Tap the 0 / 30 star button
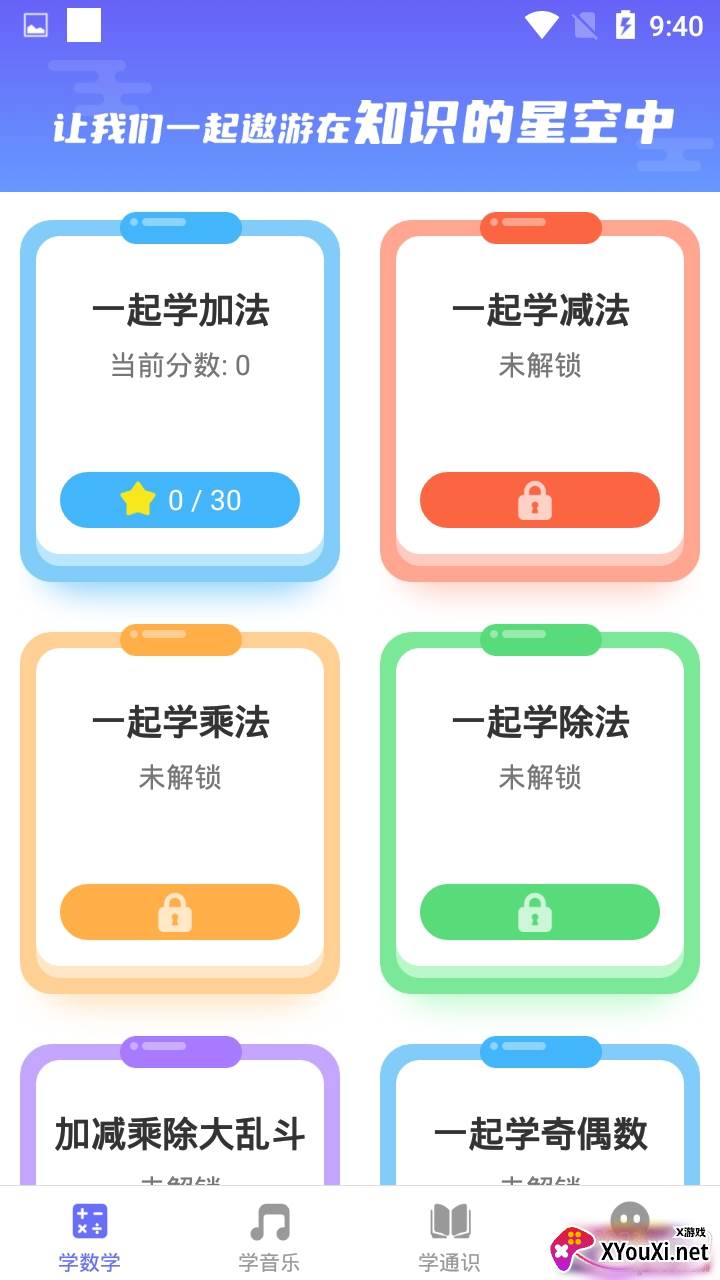720x1280 pixels. point(180,500)
